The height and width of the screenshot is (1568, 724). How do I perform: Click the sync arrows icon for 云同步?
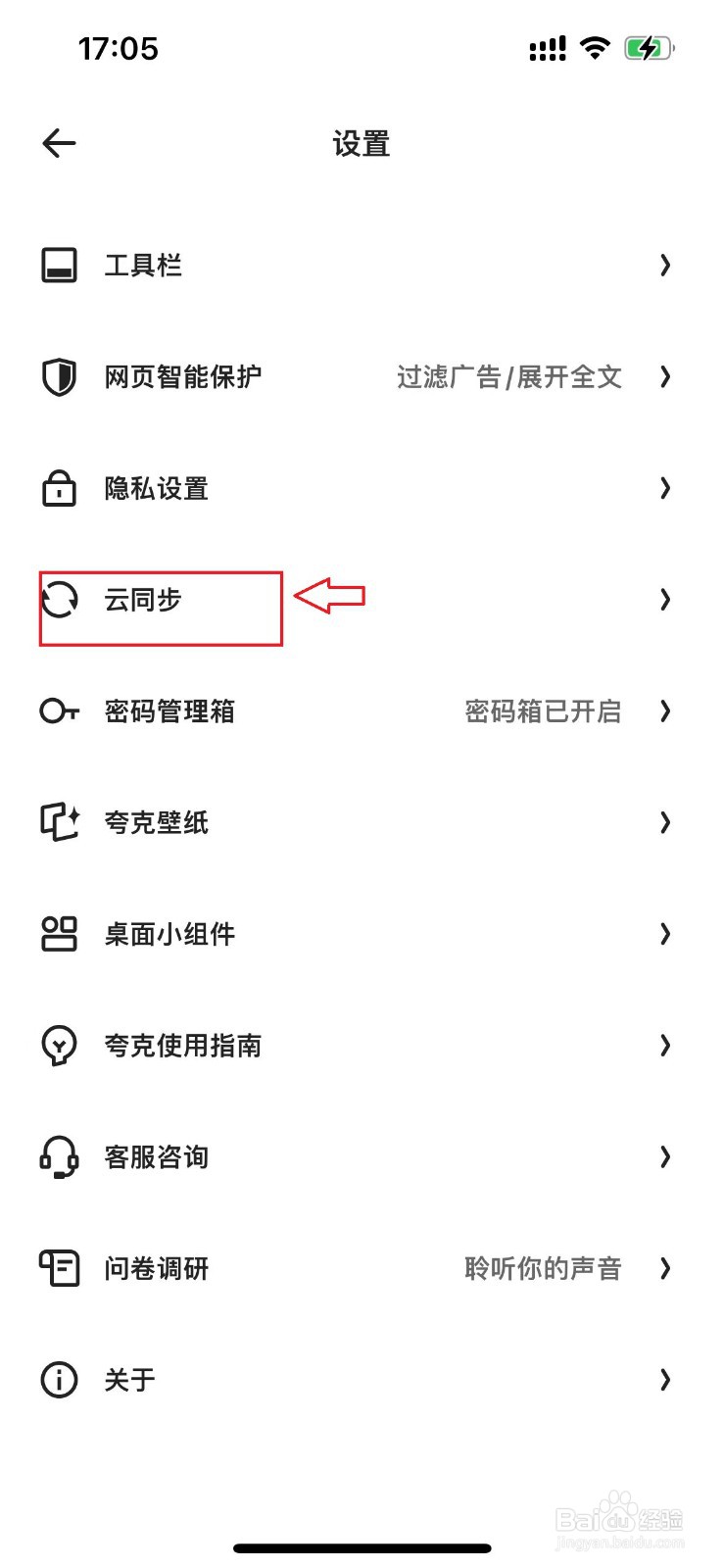pos(62,600)
